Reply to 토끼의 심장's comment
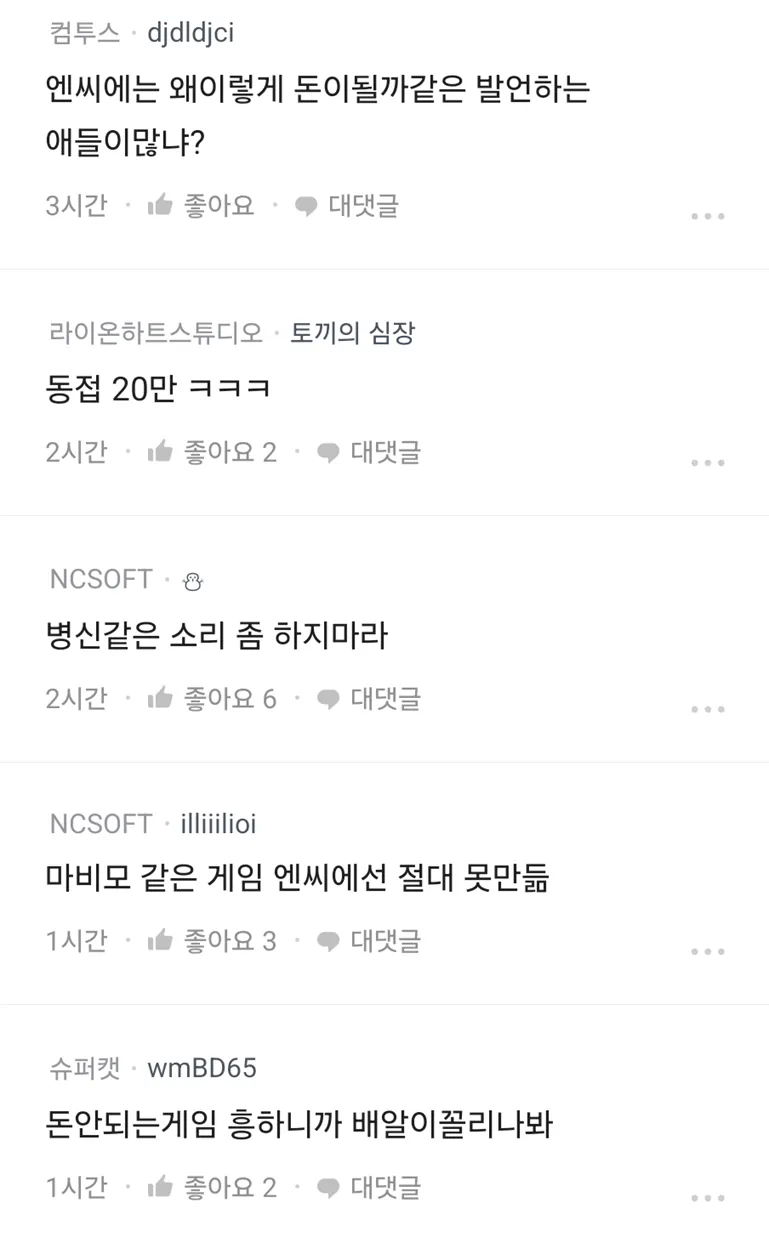 click(369, 452)
